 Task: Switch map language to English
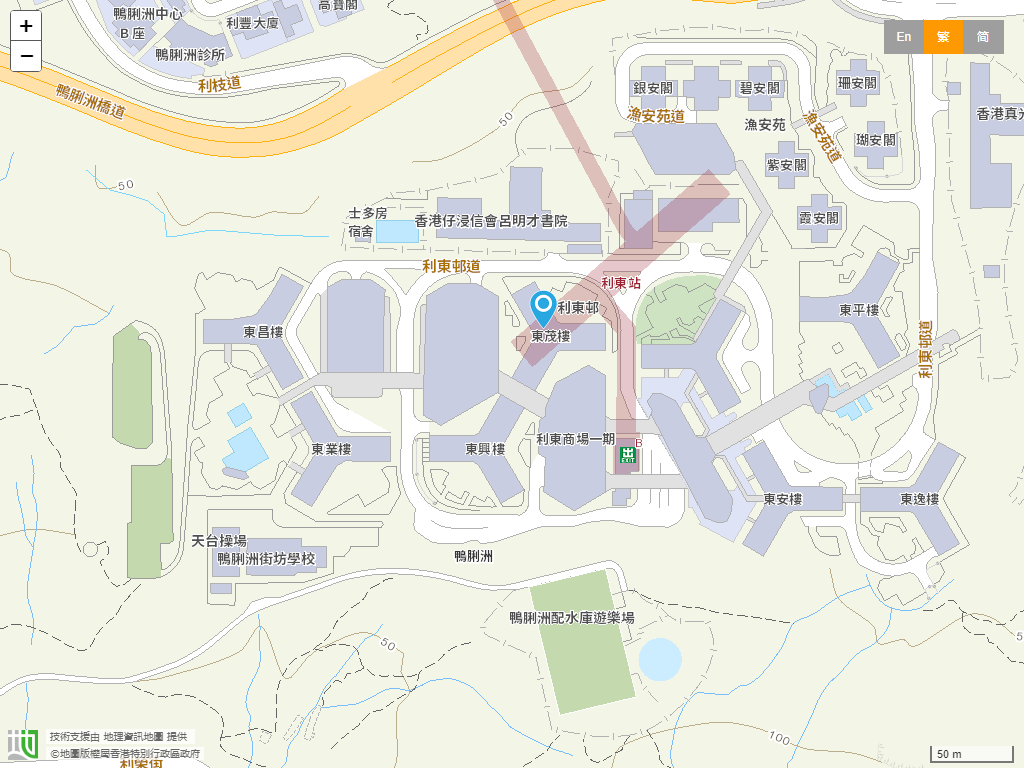(x=903, y=37)
